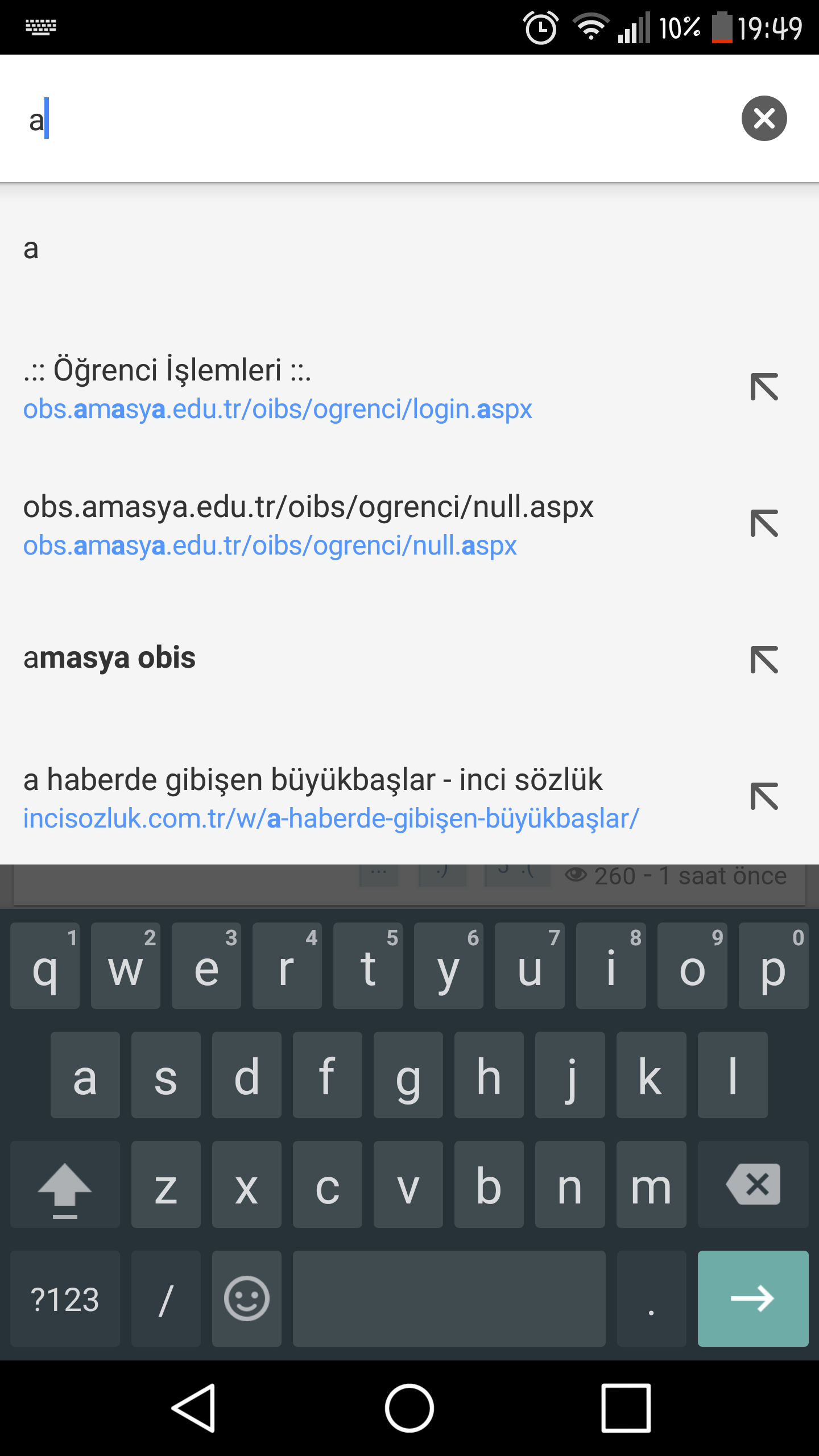Hit the keyboard's go arrow key

pyautogui.click(x=753, y=1298)
